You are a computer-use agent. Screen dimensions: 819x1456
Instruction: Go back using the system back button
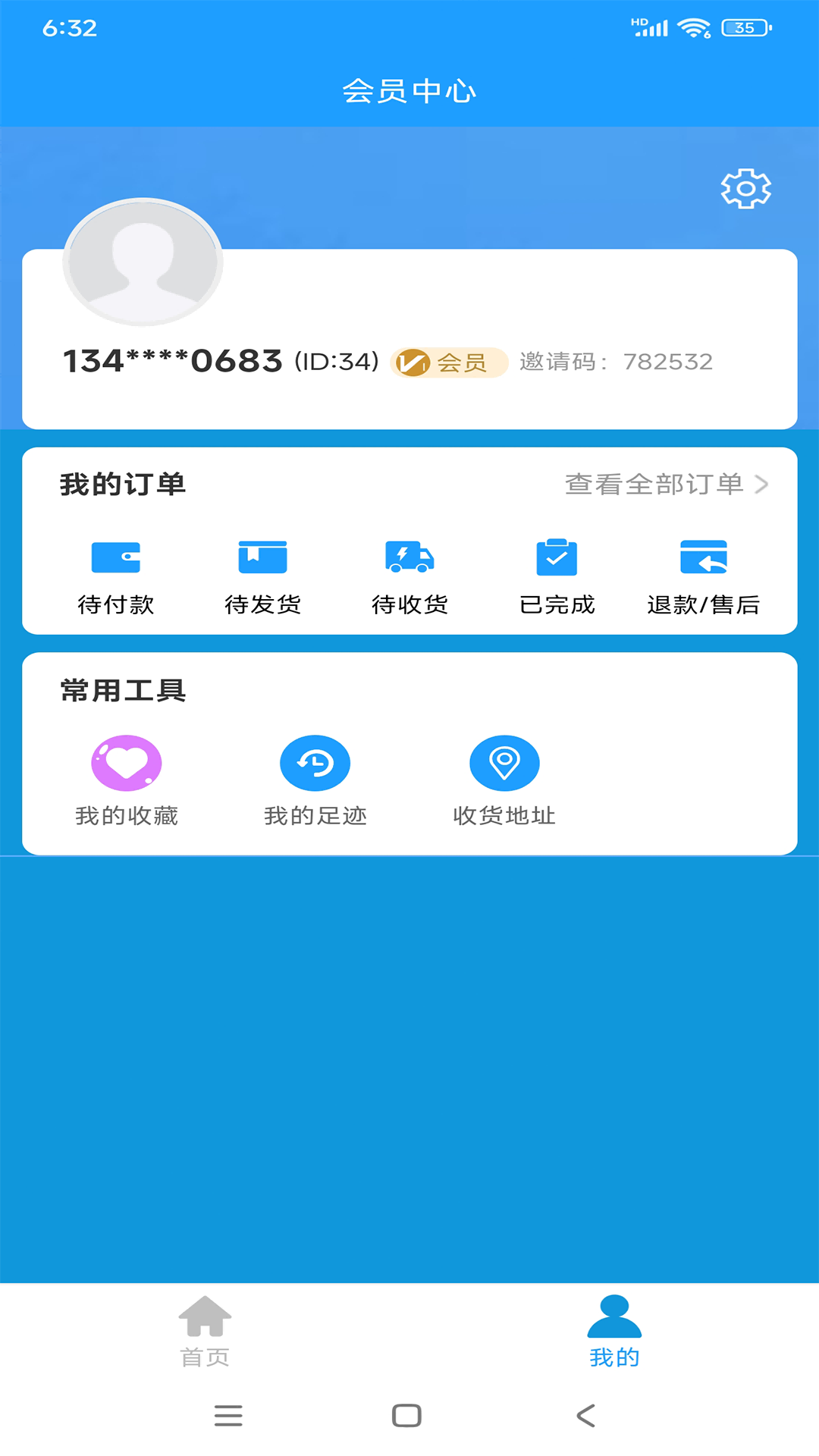[x=585, y=1415]
